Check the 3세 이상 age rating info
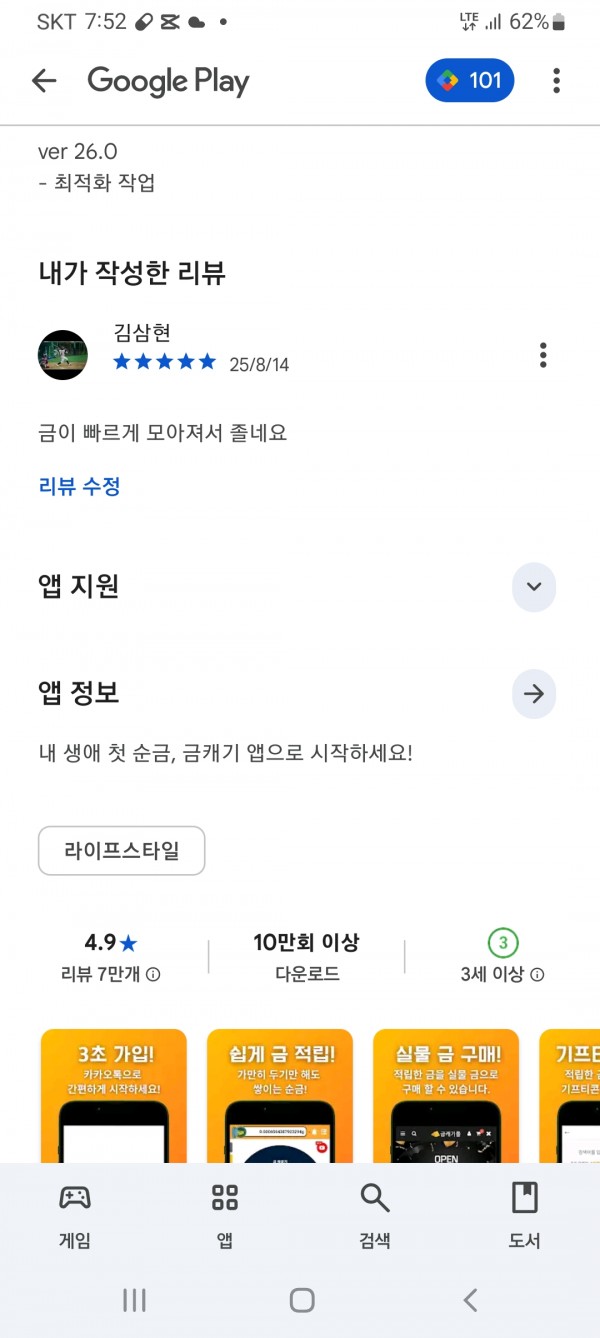The width and height of the screenshot is (600, 1338). click(x=537, y=974)
